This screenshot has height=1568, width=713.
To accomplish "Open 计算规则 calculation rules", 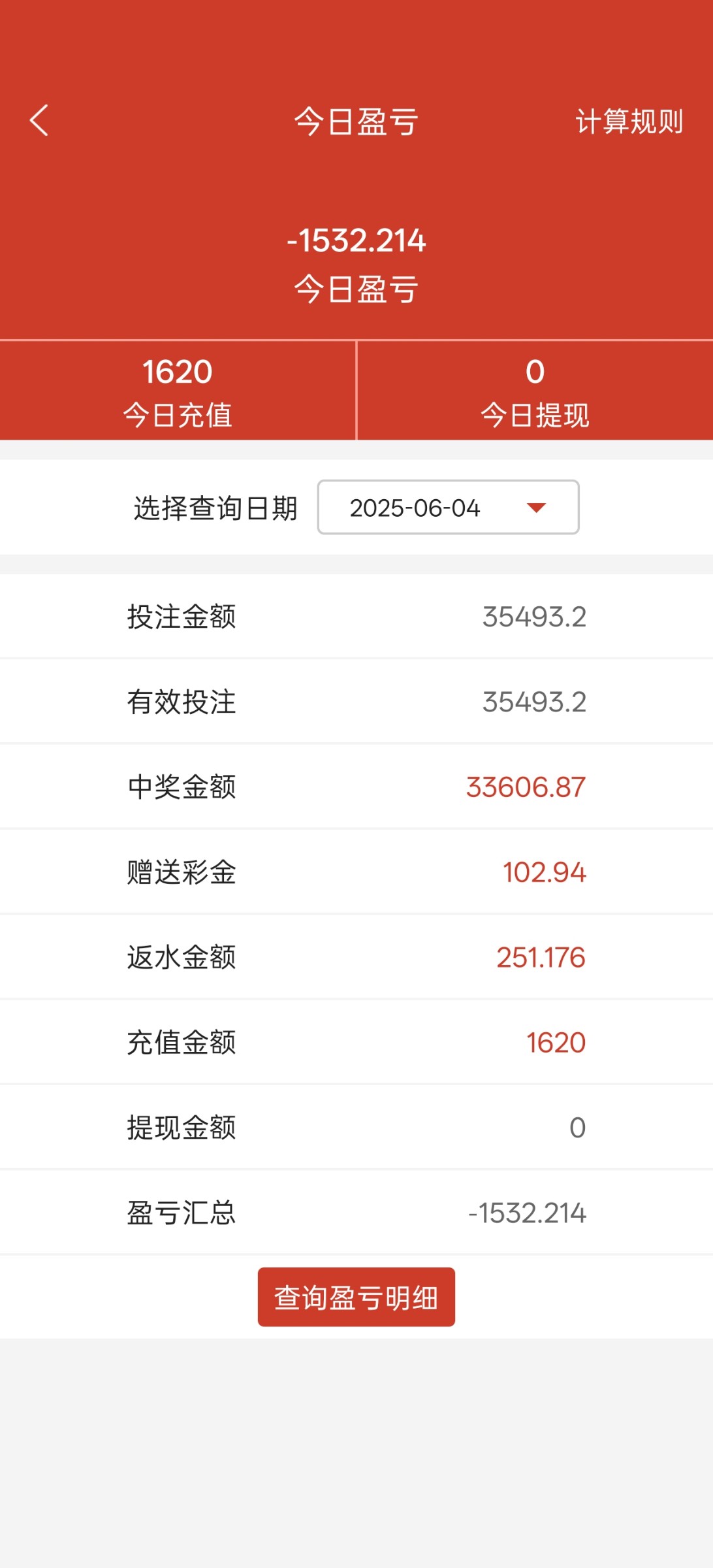I will click(x=629, y=122).
